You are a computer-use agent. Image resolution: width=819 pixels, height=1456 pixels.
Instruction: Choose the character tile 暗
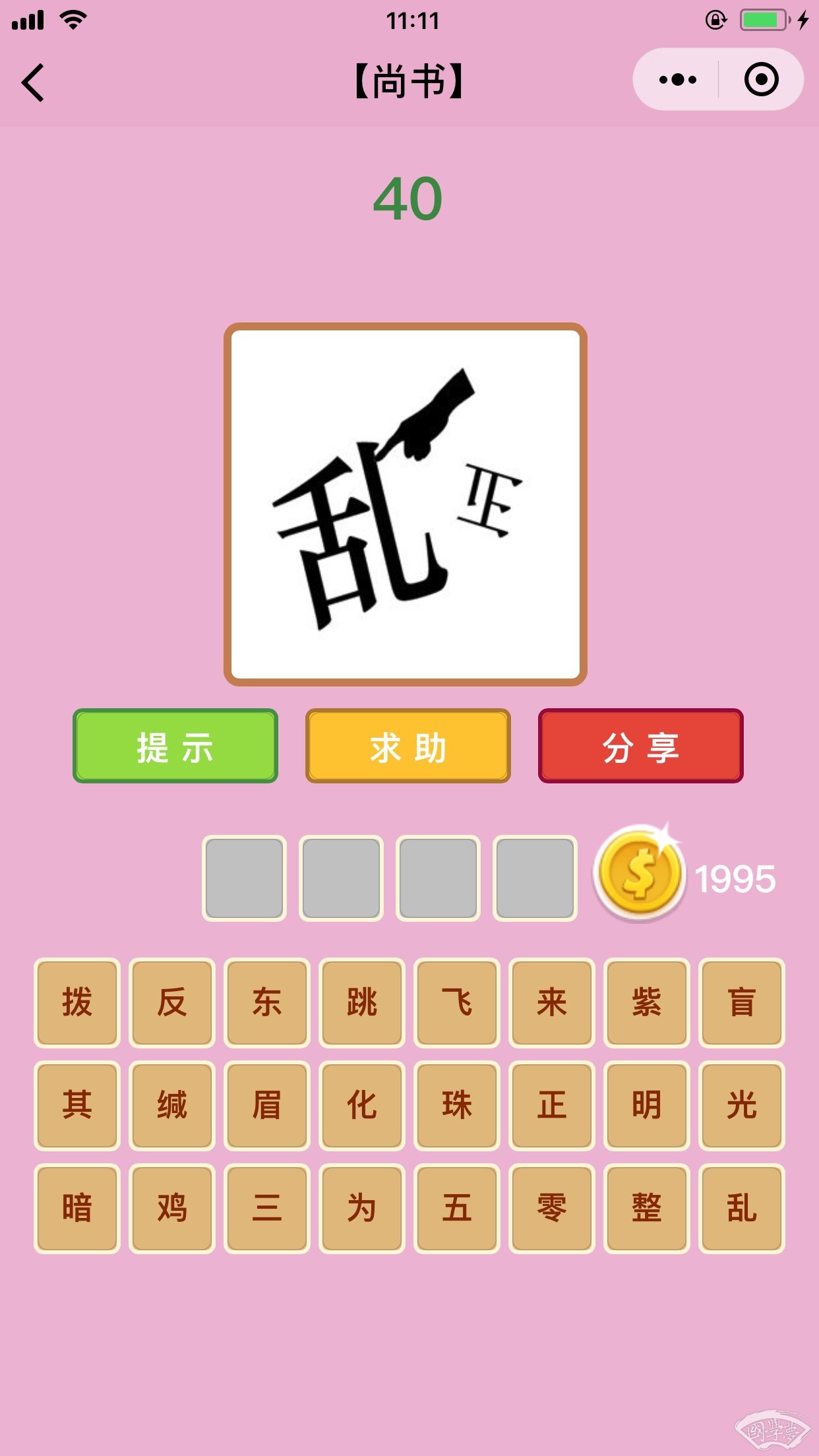77,1208
